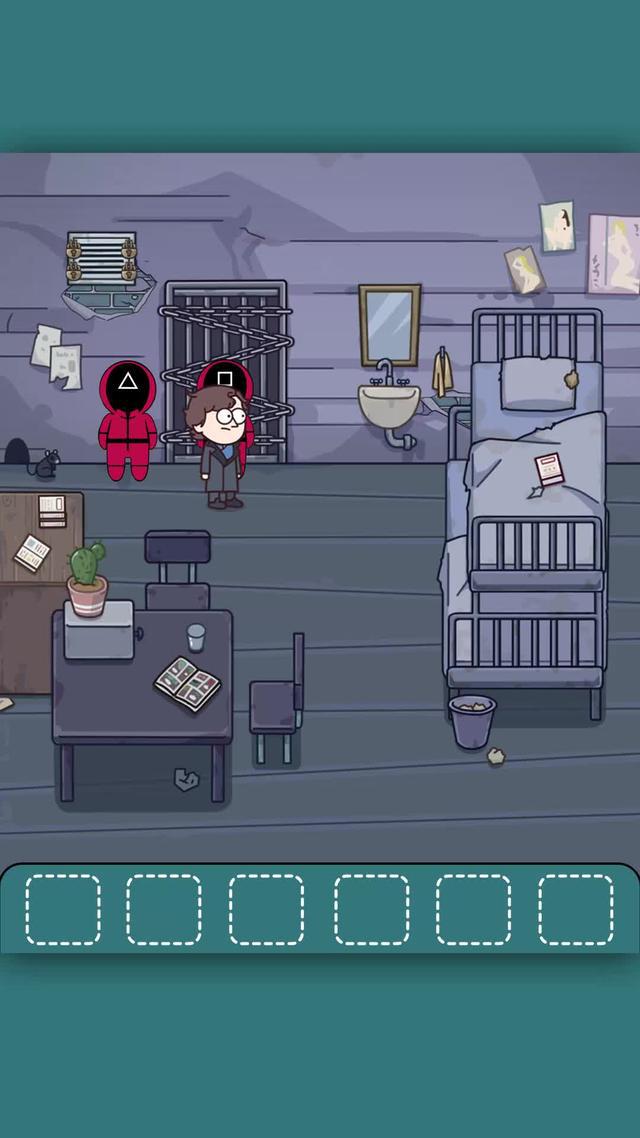
Task: Tap the drinking glass on the table
Action: 196,637
